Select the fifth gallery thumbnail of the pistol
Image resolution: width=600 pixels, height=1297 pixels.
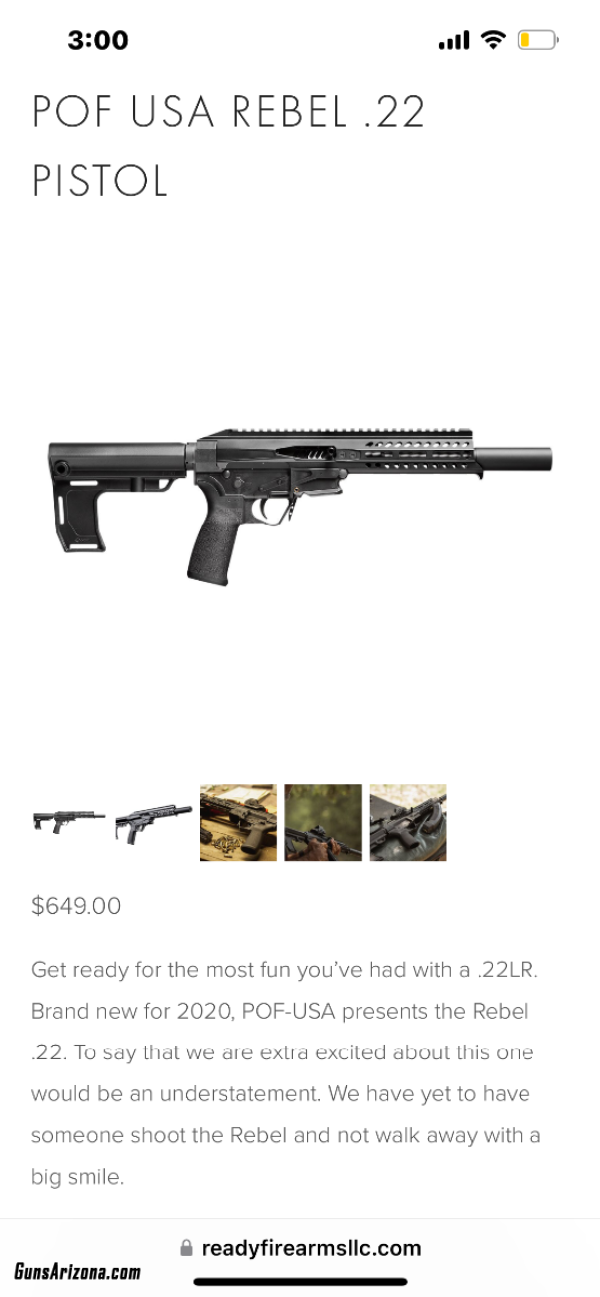tap(408, 822)
